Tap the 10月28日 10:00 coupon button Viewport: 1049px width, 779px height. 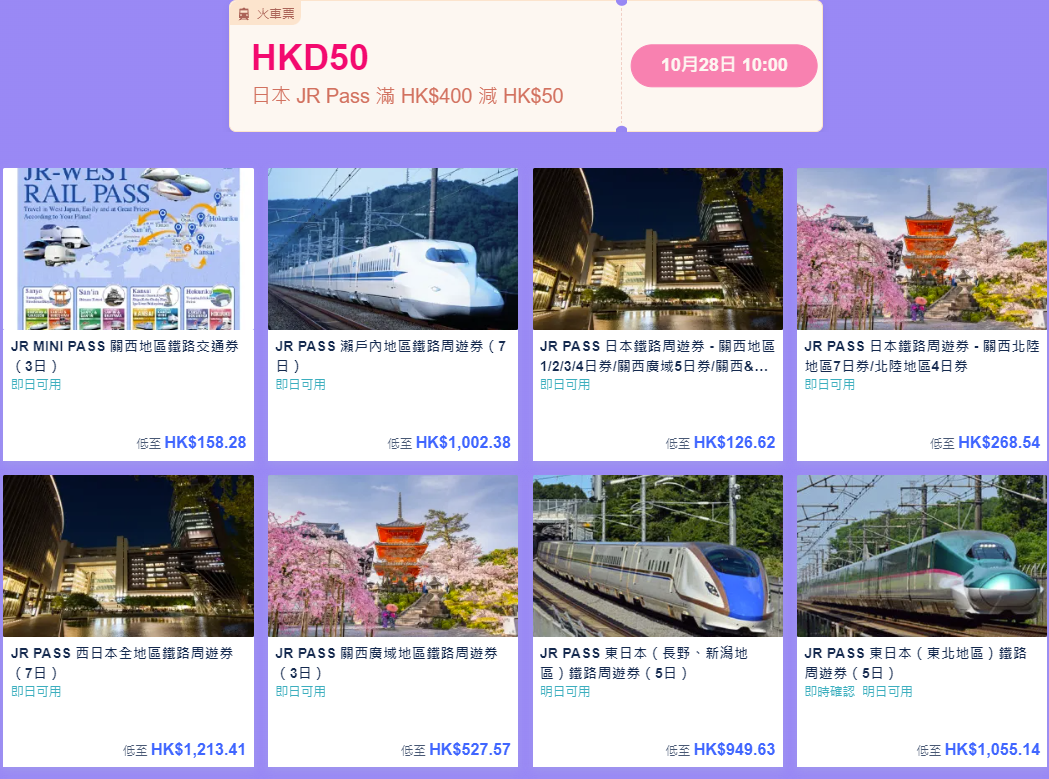point(724,65)
